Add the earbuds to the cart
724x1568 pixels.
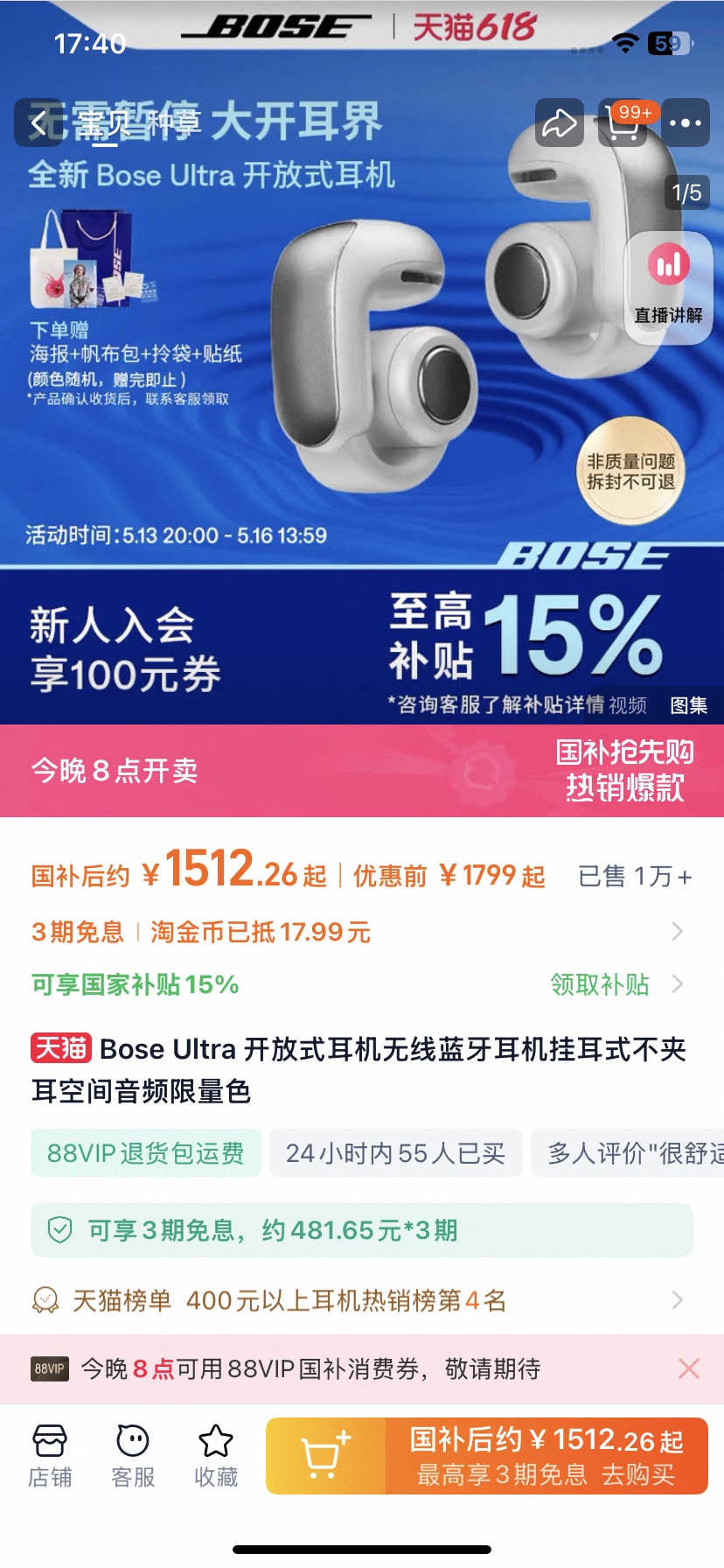point(325,1456)
